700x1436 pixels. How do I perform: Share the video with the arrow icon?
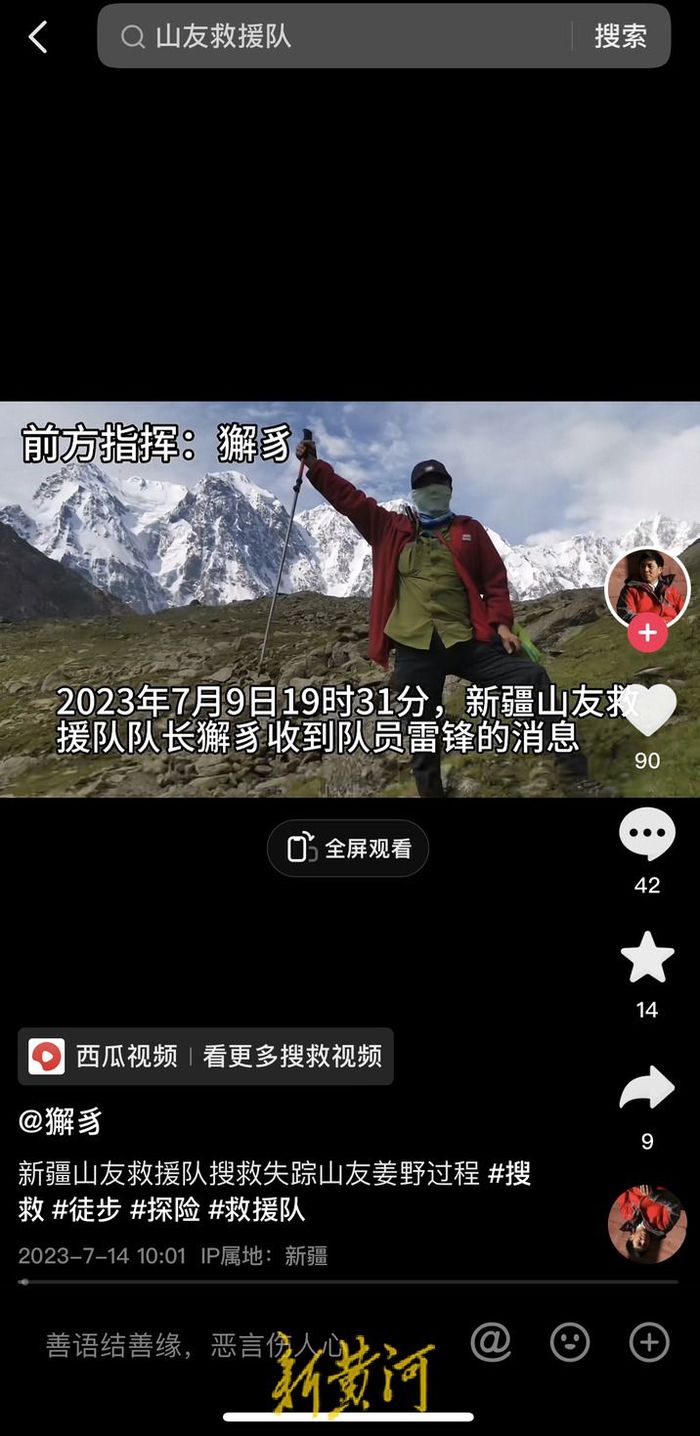pyautogui.click(x=647, y=1089)
